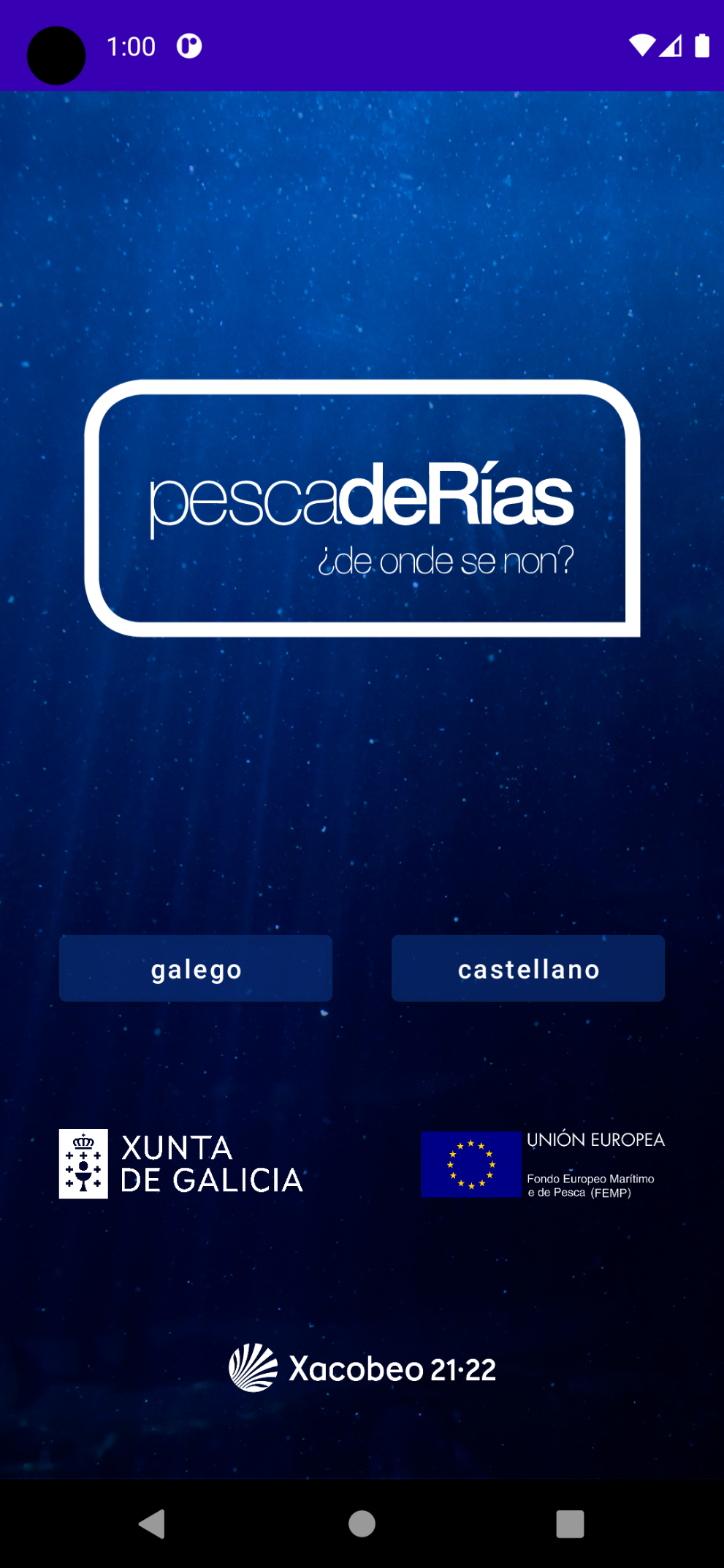
Task: Tap the Wi-Fi icon in the status bar
Action: click(x=641, y=45)
